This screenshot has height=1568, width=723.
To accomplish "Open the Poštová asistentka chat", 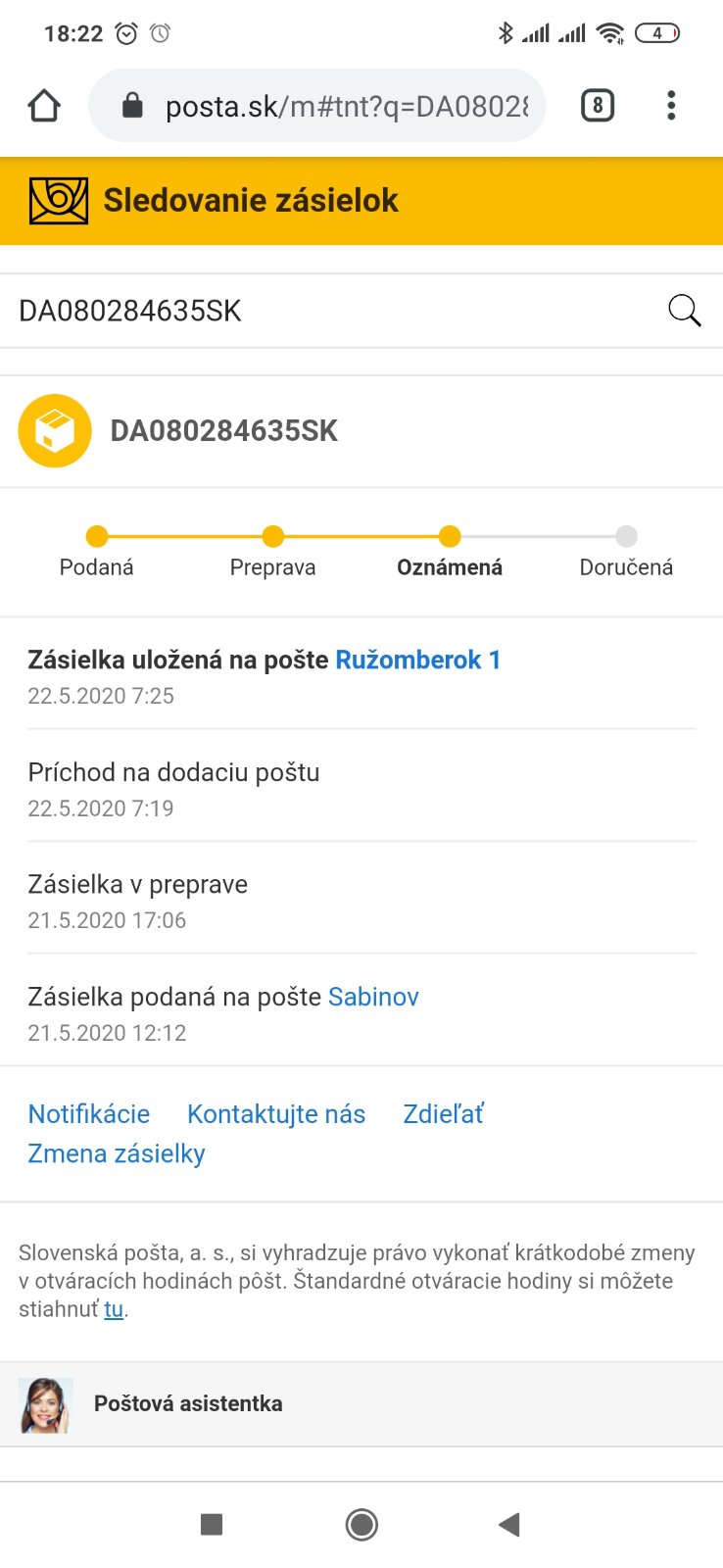I will pos(186,1403).
